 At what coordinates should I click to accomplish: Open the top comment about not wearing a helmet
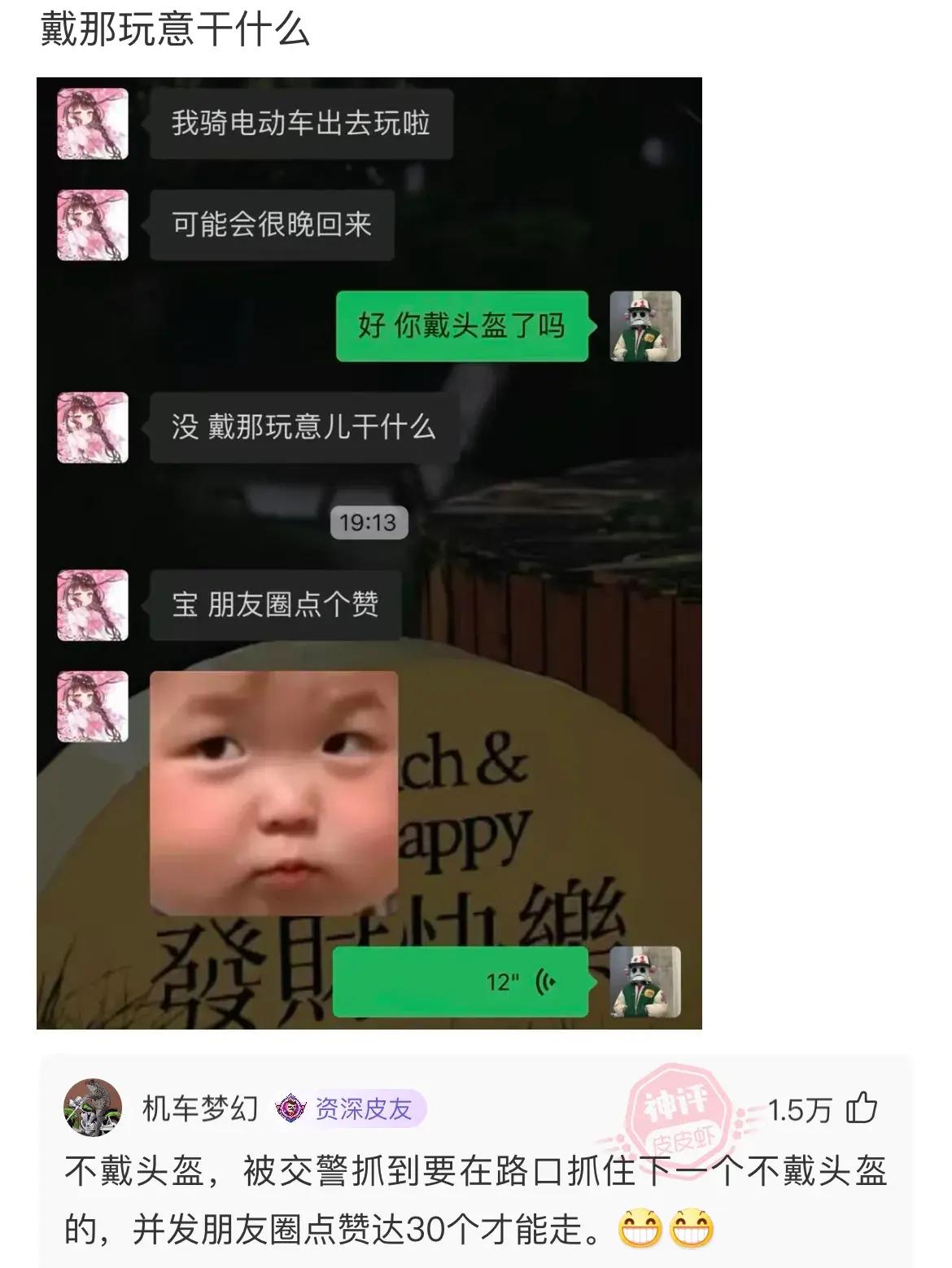point(475,1200)
